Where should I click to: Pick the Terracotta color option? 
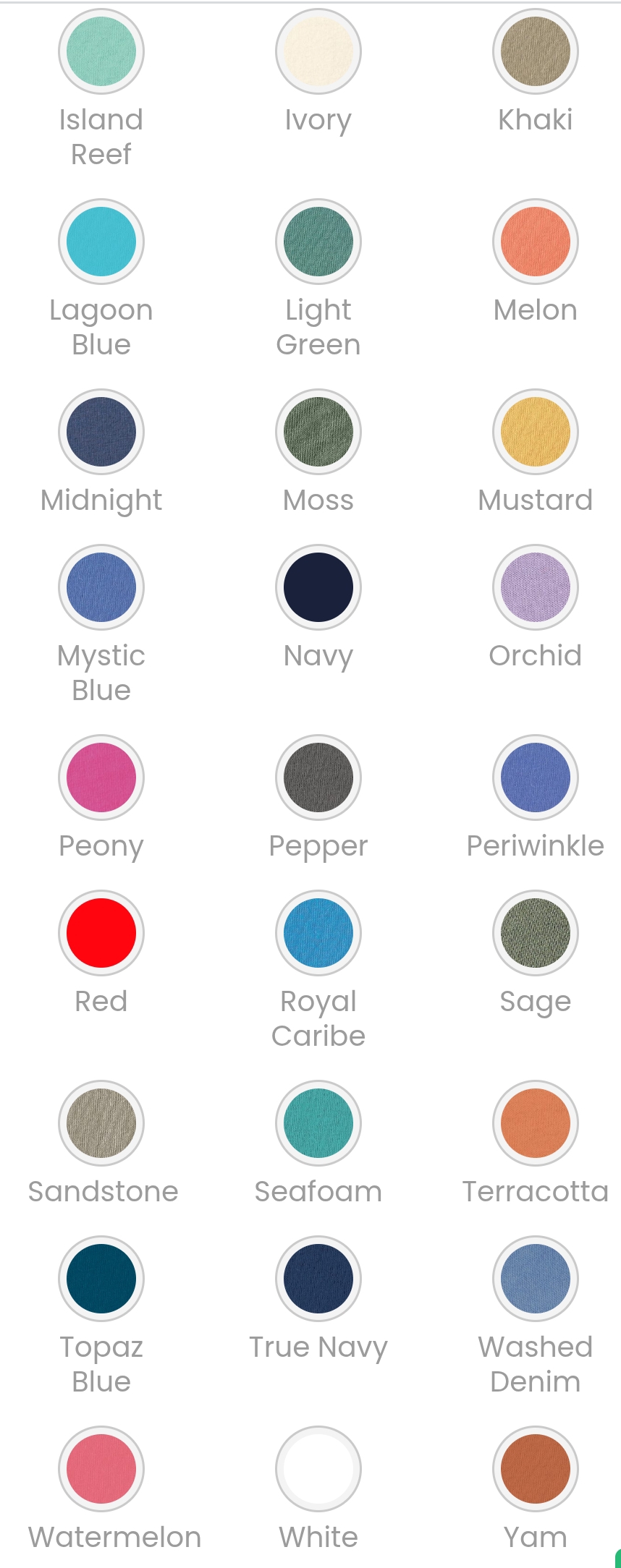(x=536, y=1123)
